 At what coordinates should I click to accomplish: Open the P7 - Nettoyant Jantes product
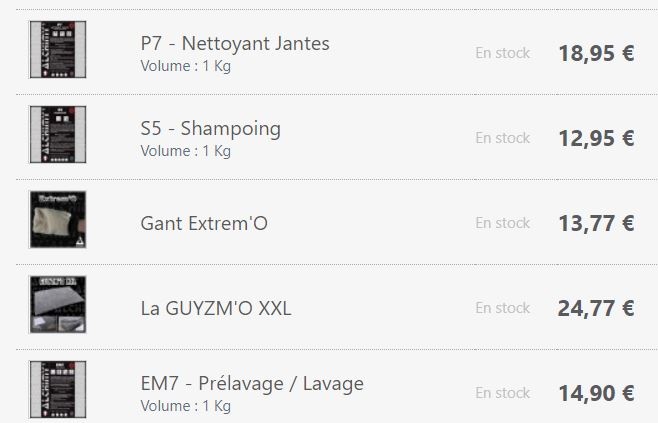coord(235,44)
